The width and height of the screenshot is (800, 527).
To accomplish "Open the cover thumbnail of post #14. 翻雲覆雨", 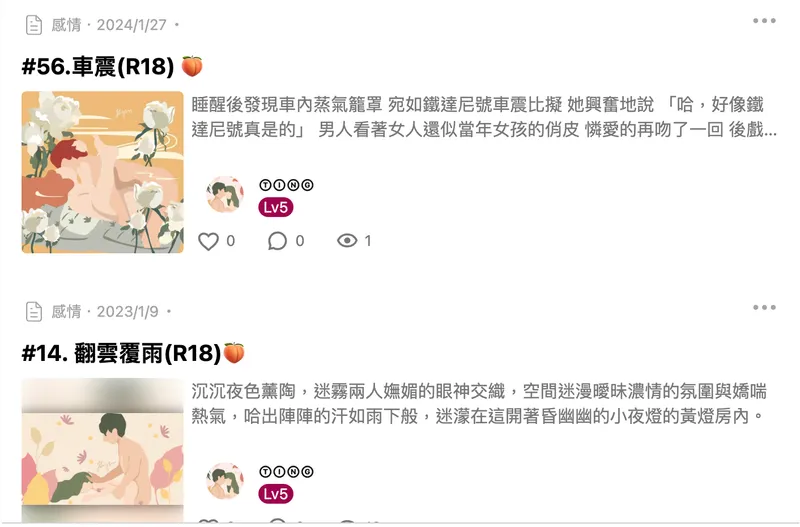I will click(103, 450).
